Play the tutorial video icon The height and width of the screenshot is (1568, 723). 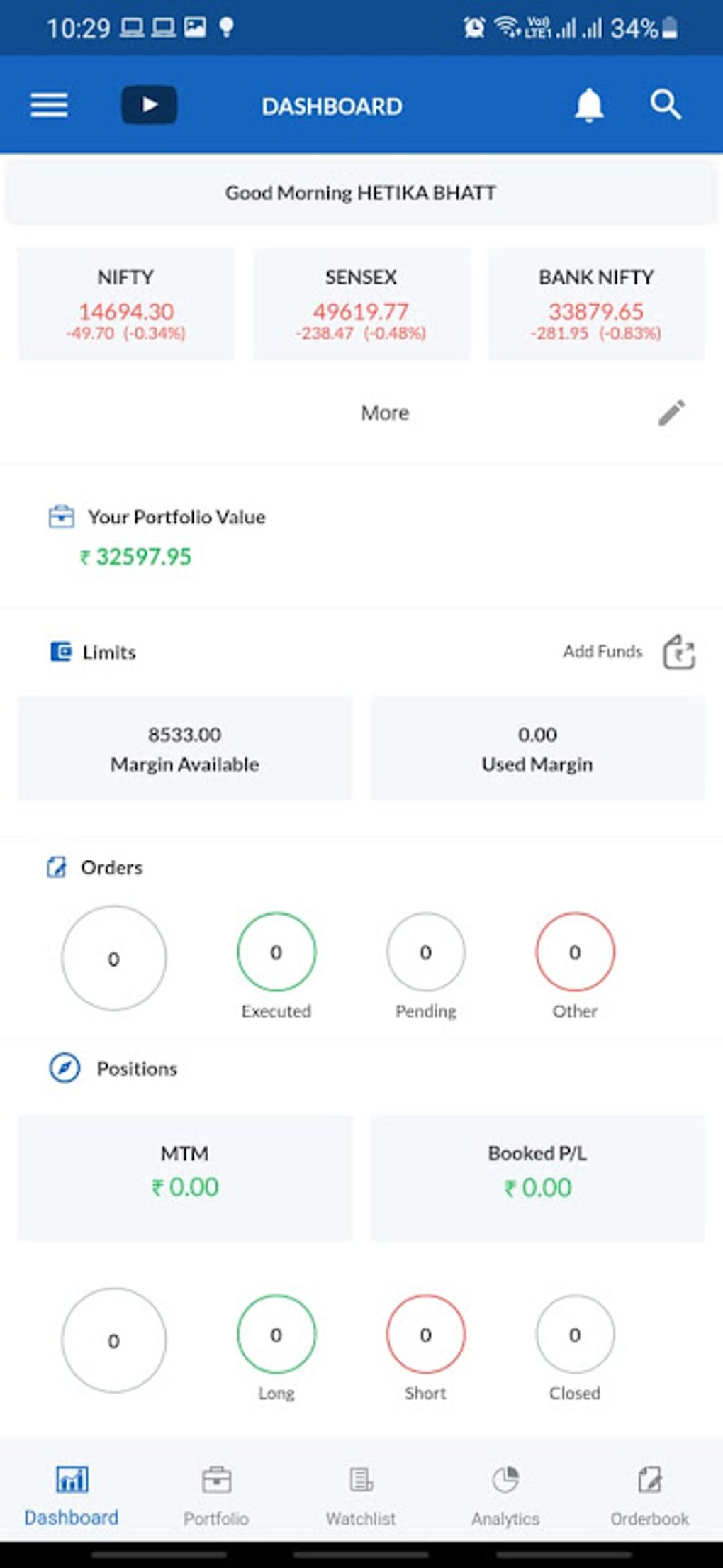coord(149,105)
